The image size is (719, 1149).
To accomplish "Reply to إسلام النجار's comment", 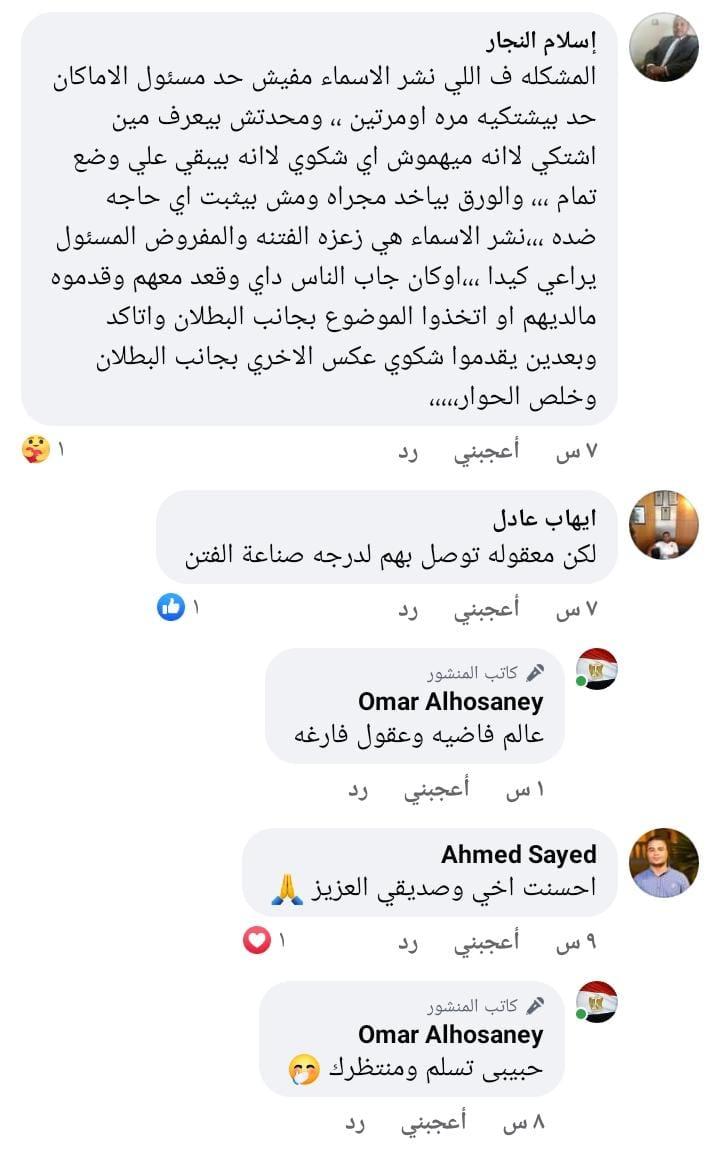I will [406, 451].
